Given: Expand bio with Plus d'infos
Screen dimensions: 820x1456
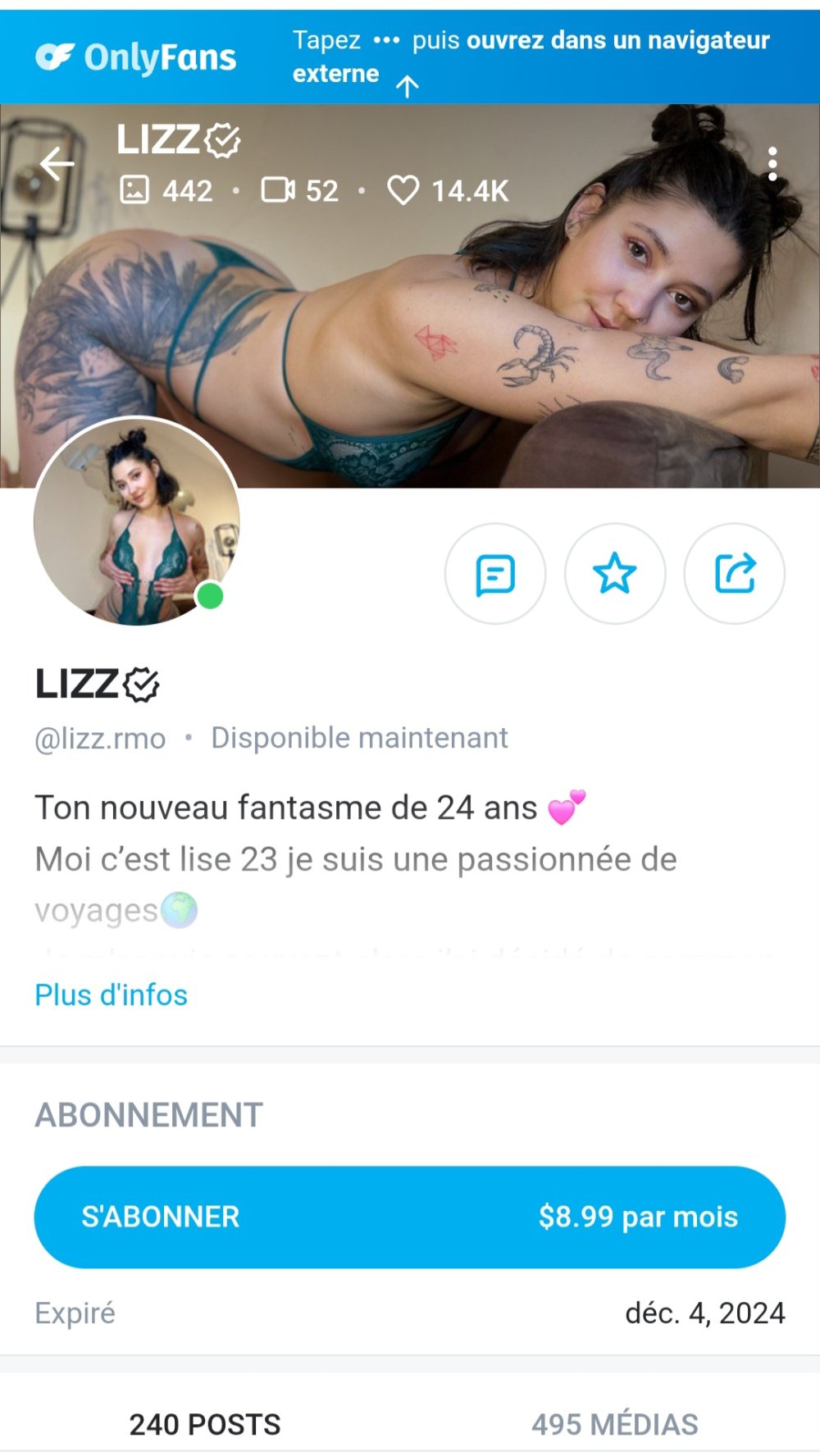Looking at the screenshot, I should tap(111, 995).
